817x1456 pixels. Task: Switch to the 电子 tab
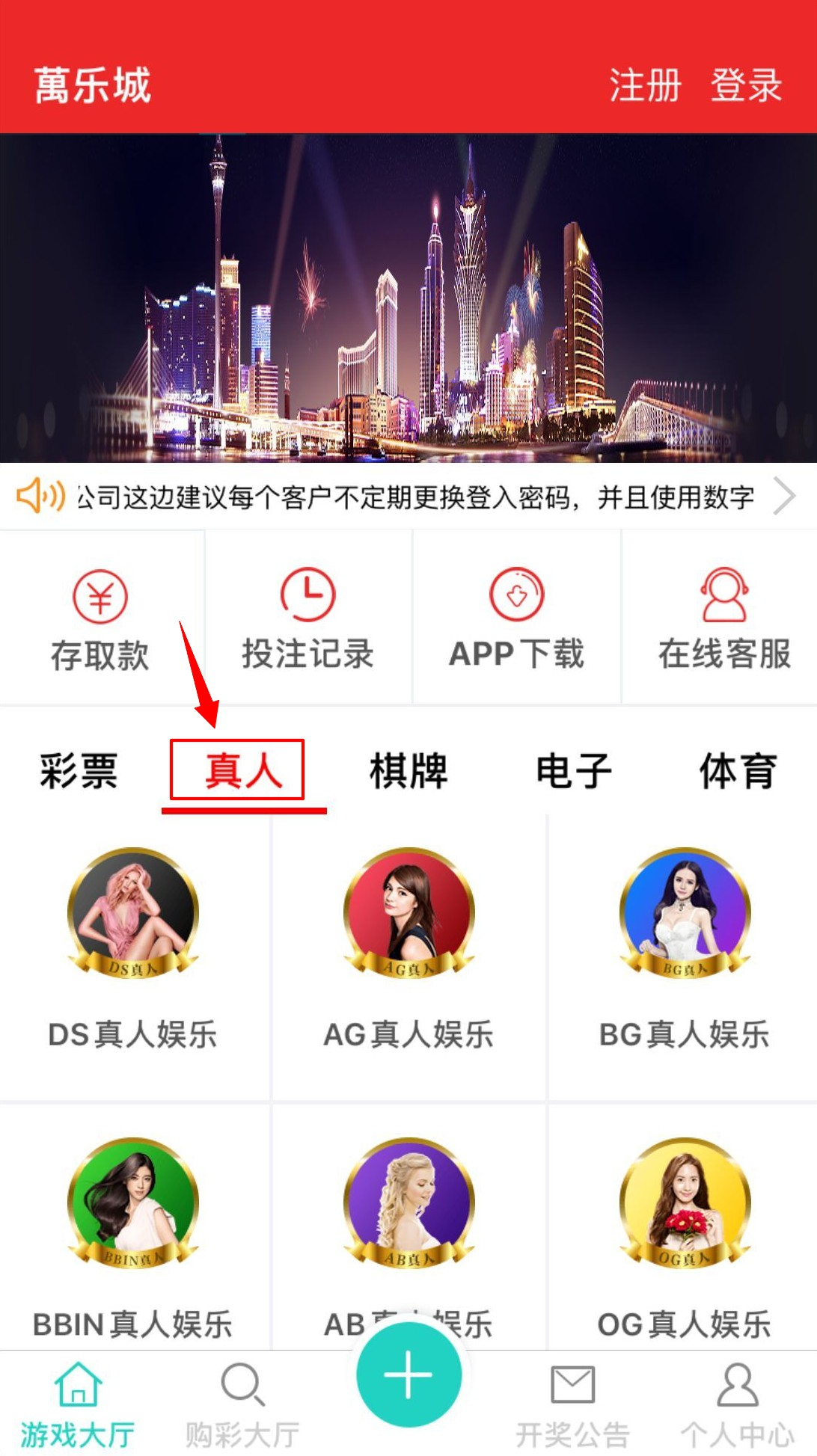[x=574, y=771]
